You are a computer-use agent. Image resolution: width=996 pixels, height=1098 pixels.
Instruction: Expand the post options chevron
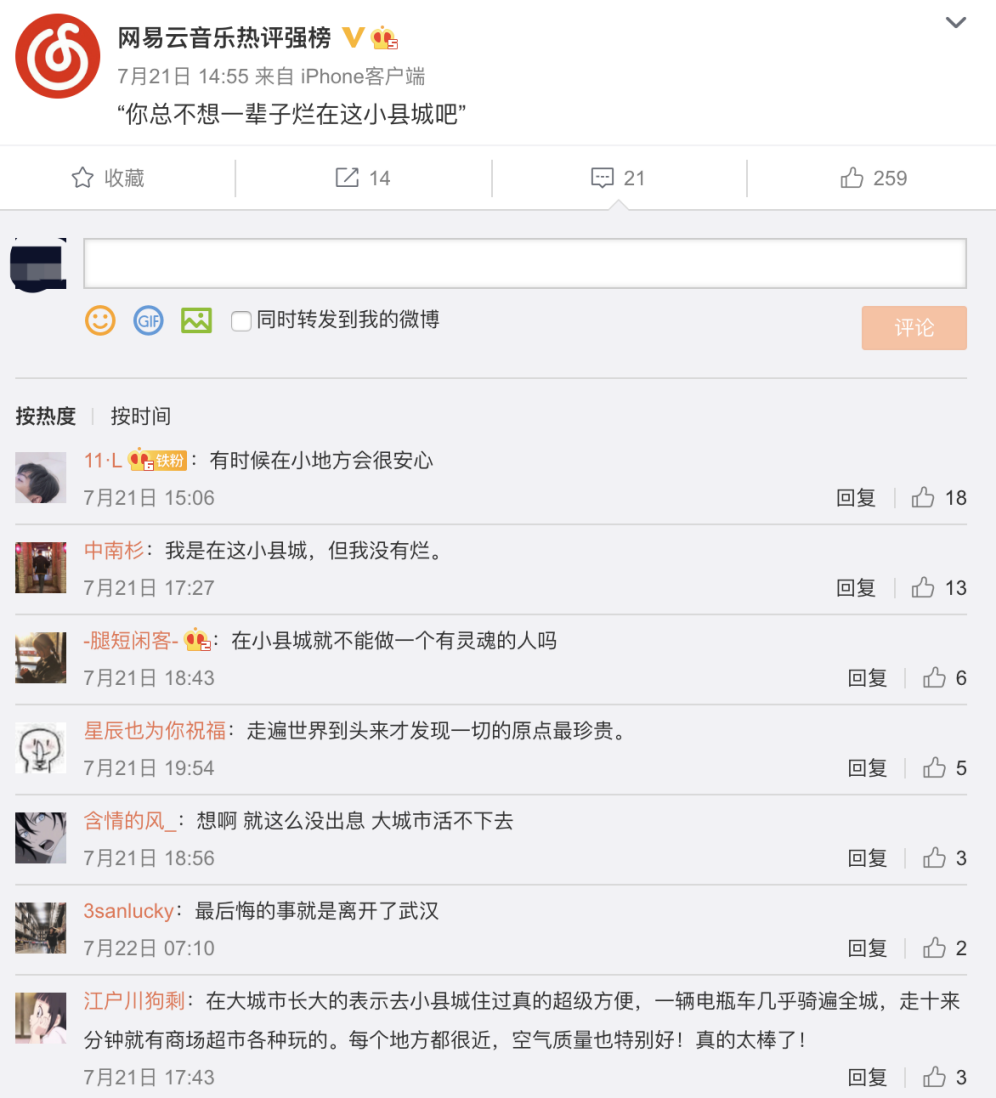click(956, 22)
